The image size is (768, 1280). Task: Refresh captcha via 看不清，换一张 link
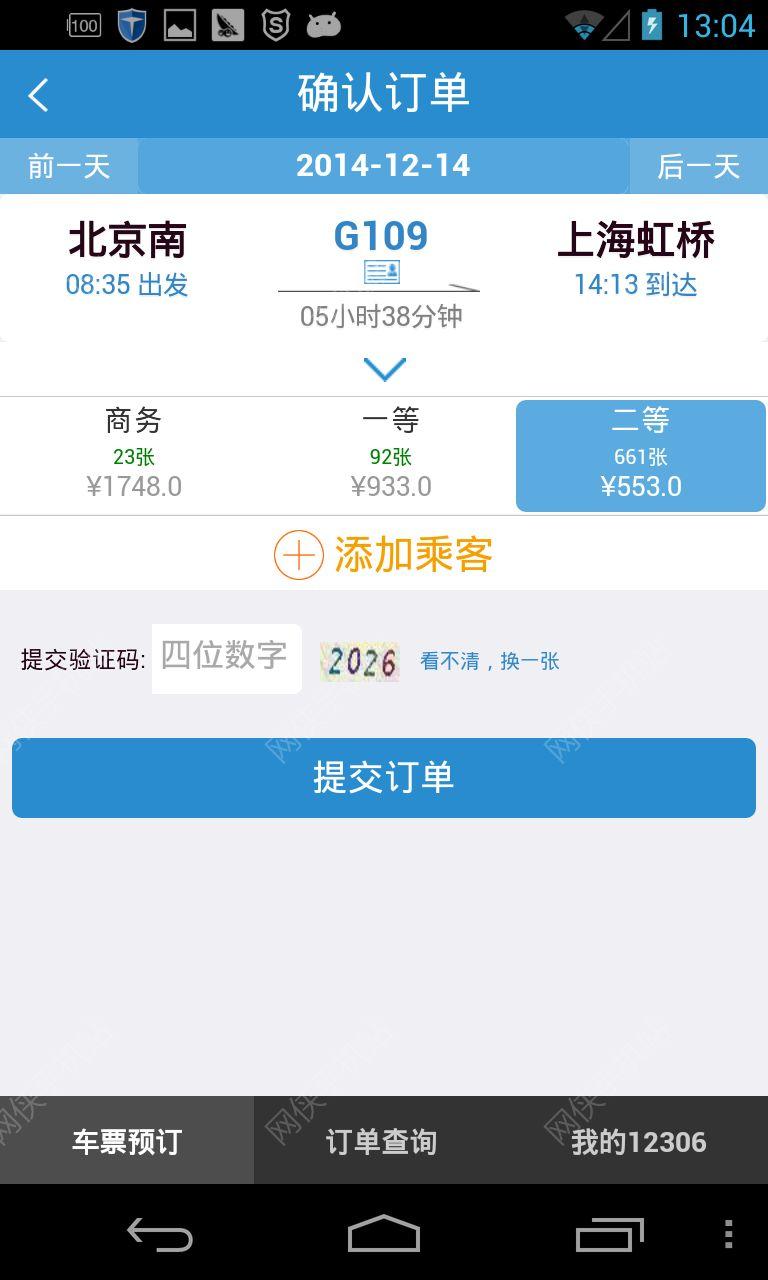click(x=487, y=660)
